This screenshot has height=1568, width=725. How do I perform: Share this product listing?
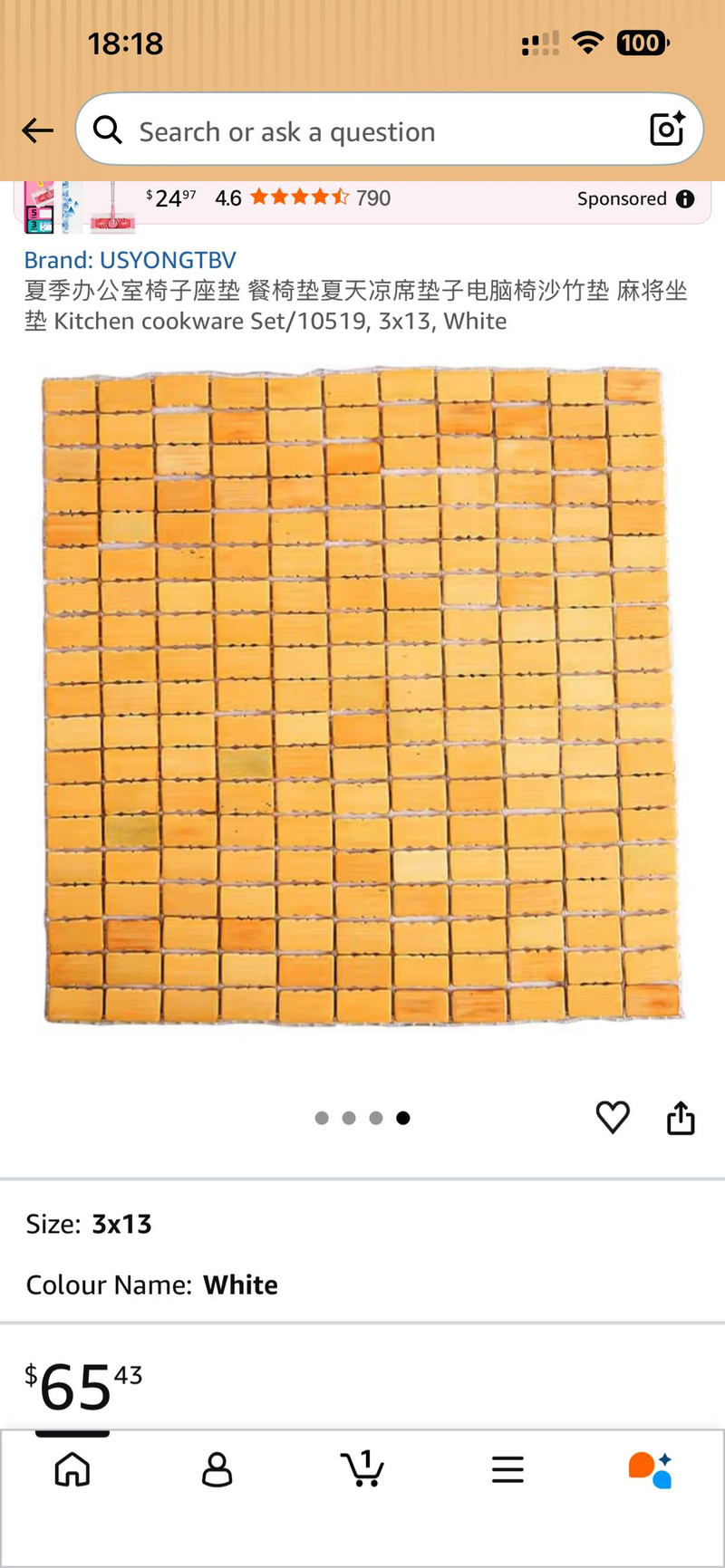681,1118
